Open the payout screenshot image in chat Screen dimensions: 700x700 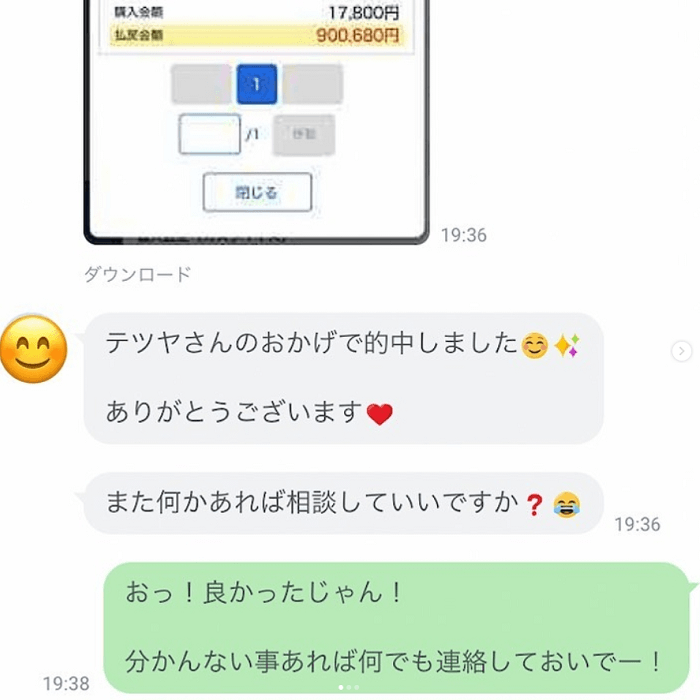click(256, 120)
